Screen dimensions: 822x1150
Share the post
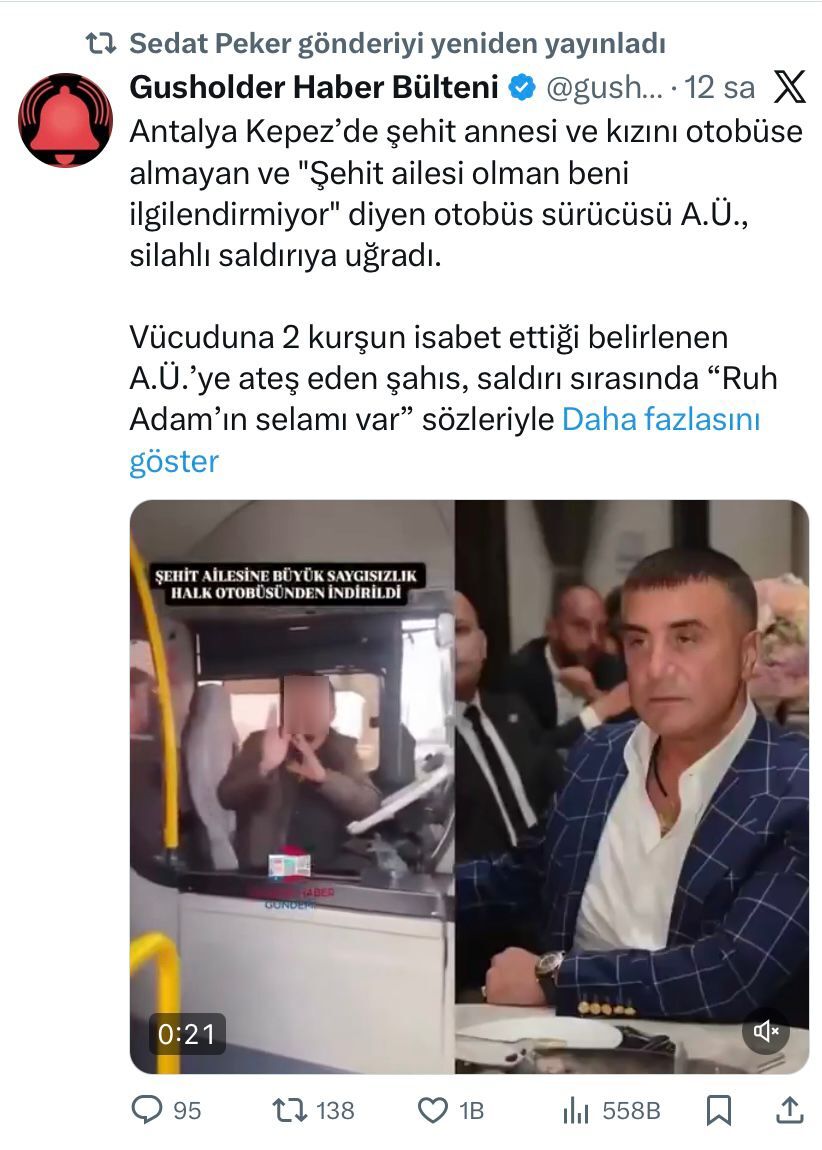coord(789,1110)
